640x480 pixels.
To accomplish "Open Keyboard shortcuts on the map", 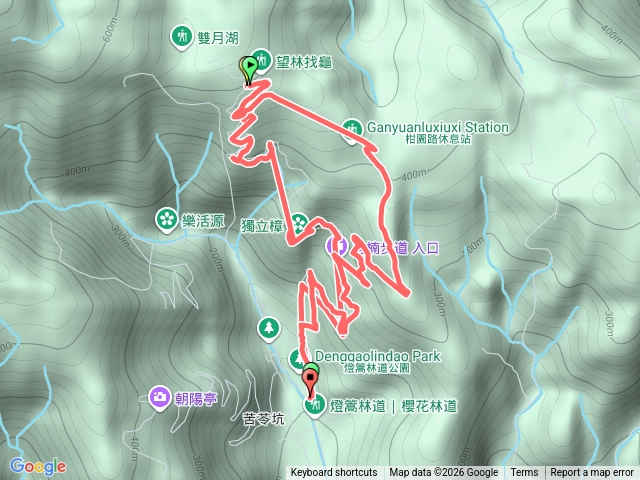I will tap(334, 473).
